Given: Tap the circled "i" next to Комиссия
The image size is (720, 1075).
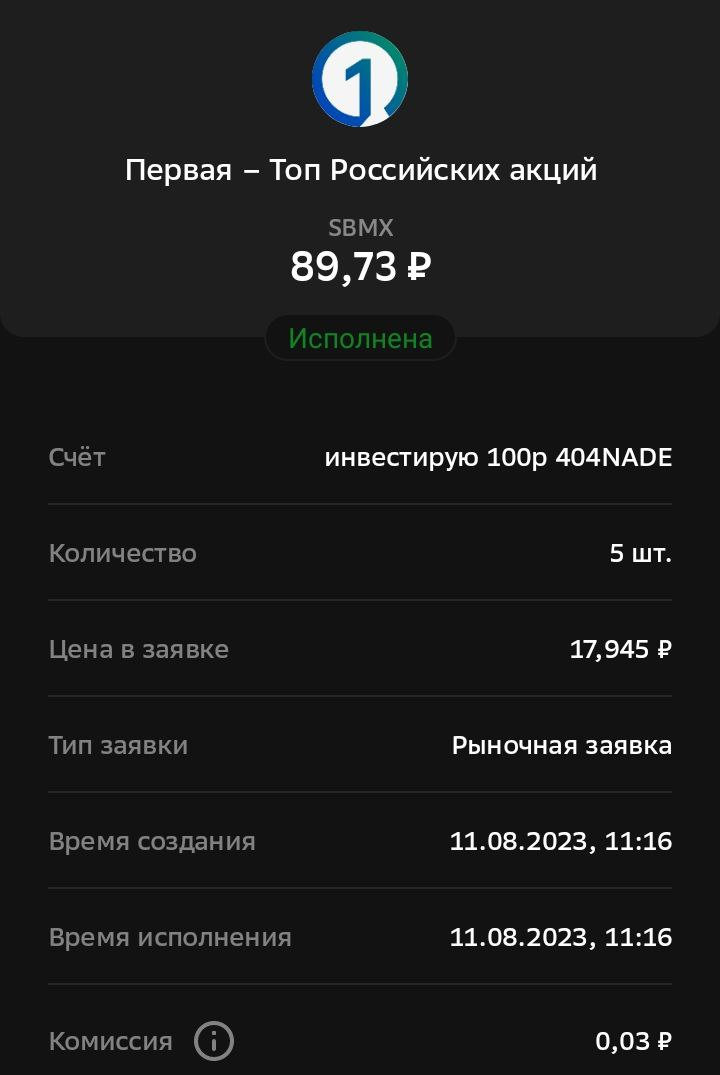Looking at the screenshot, I should 212,1041.
